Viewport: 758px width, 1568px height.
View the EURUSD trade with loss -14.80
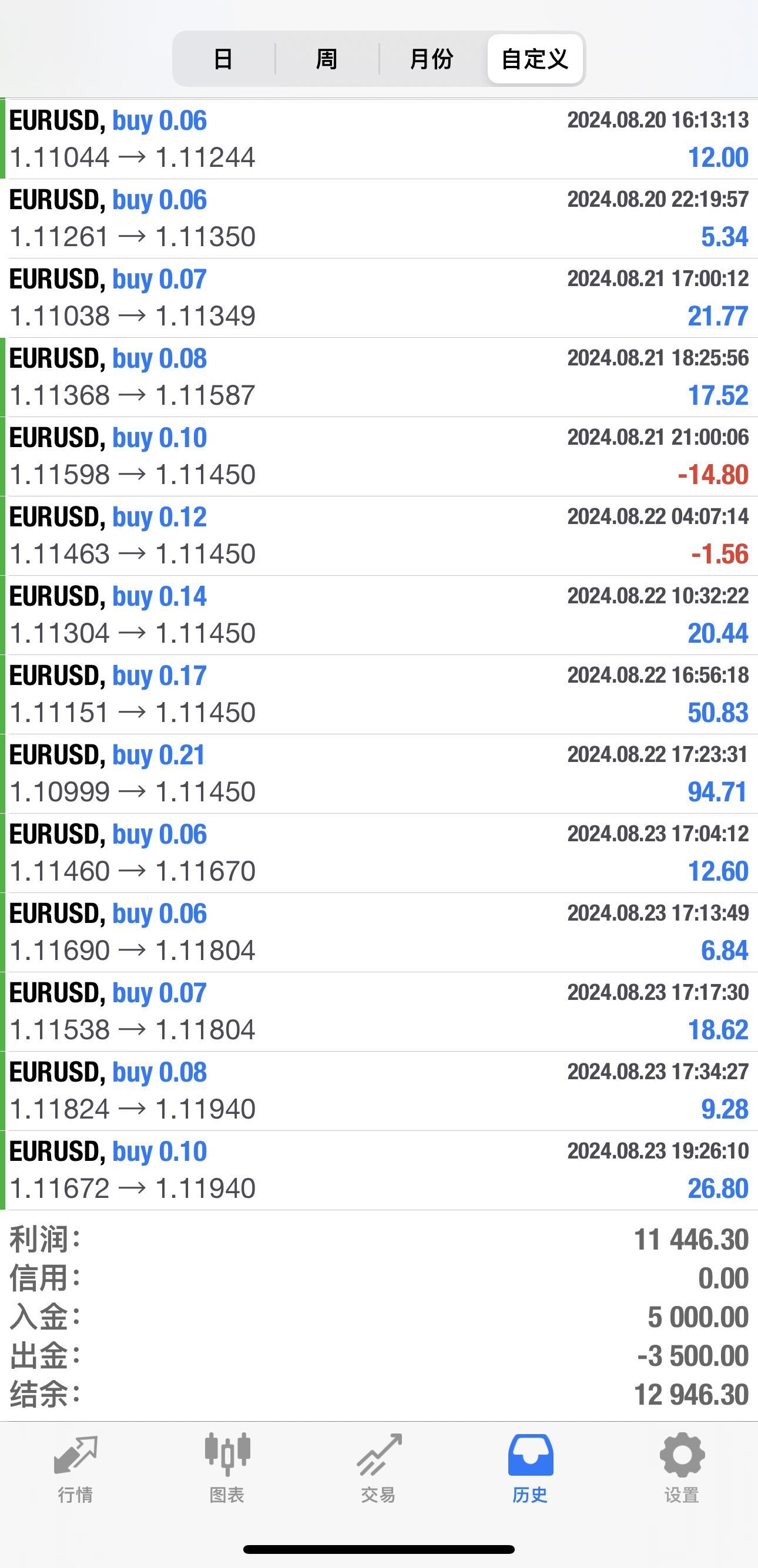[x=378, y=456]
